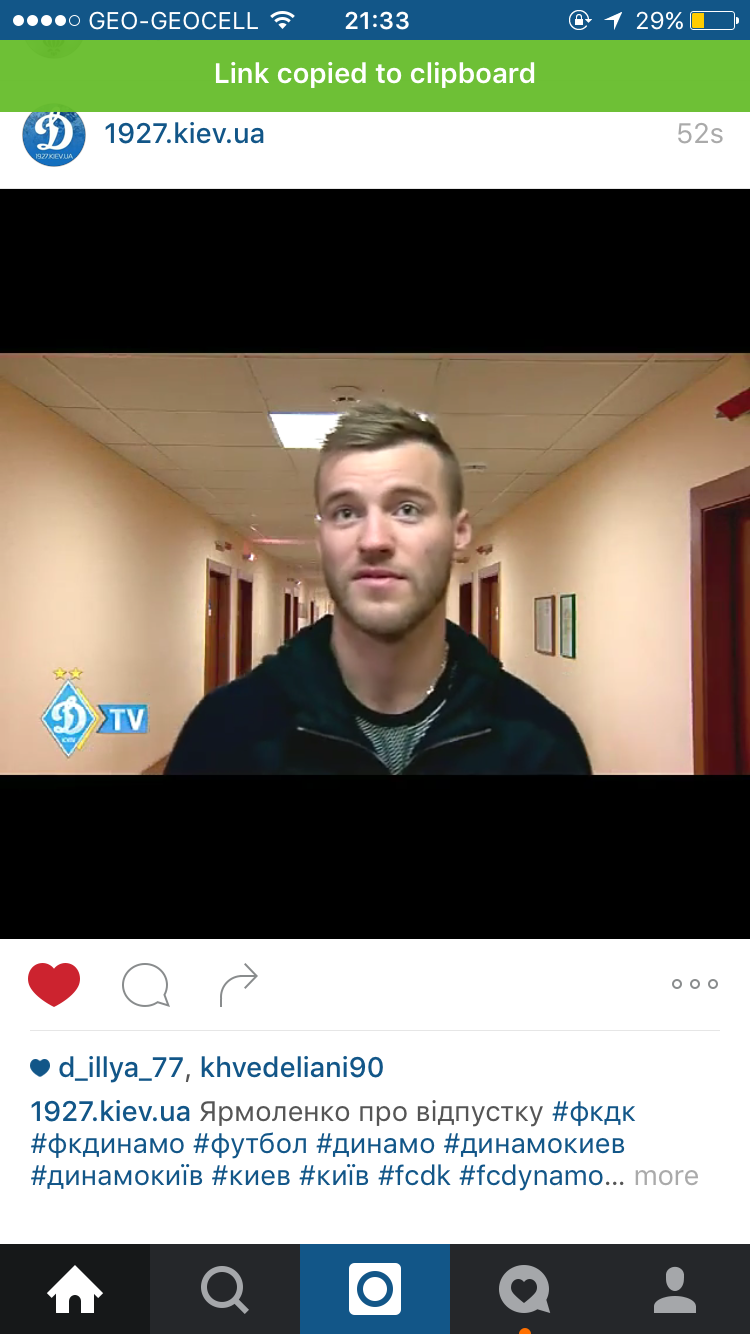Open khvedeliani90's profile from likes
The width and height of the screenshot is (750, 1334).
(x=292, y=1068)
